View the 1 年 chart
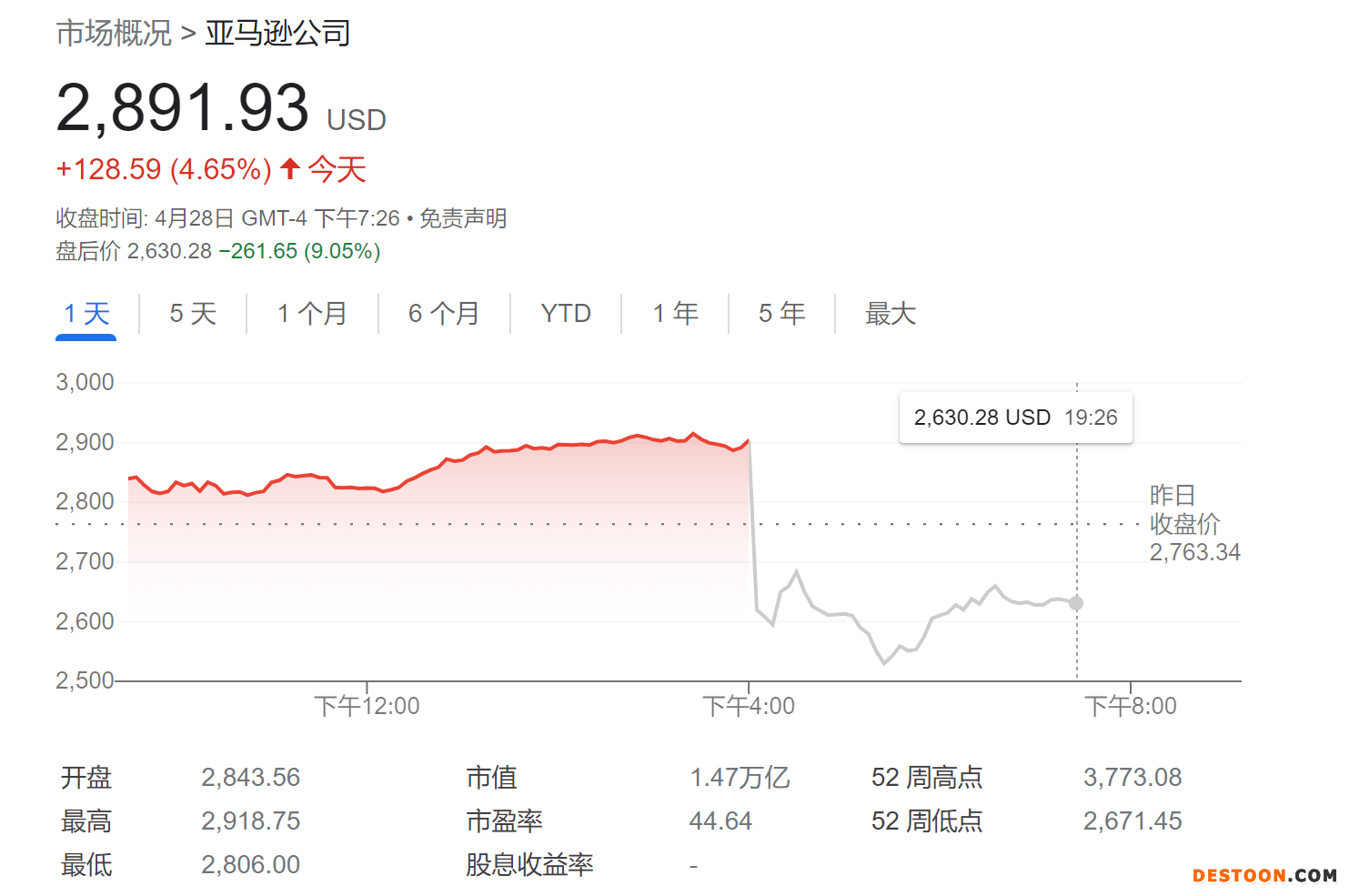This screenshot has height=896, width=1349. [x=675, y=314]
